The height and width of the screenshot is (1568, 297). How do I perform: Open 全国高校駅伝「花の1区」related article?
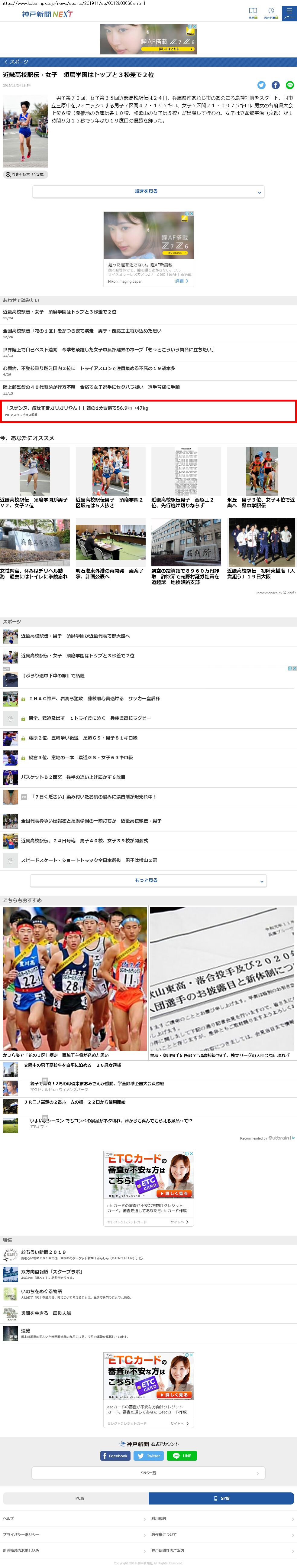click(x=82, y=331)
